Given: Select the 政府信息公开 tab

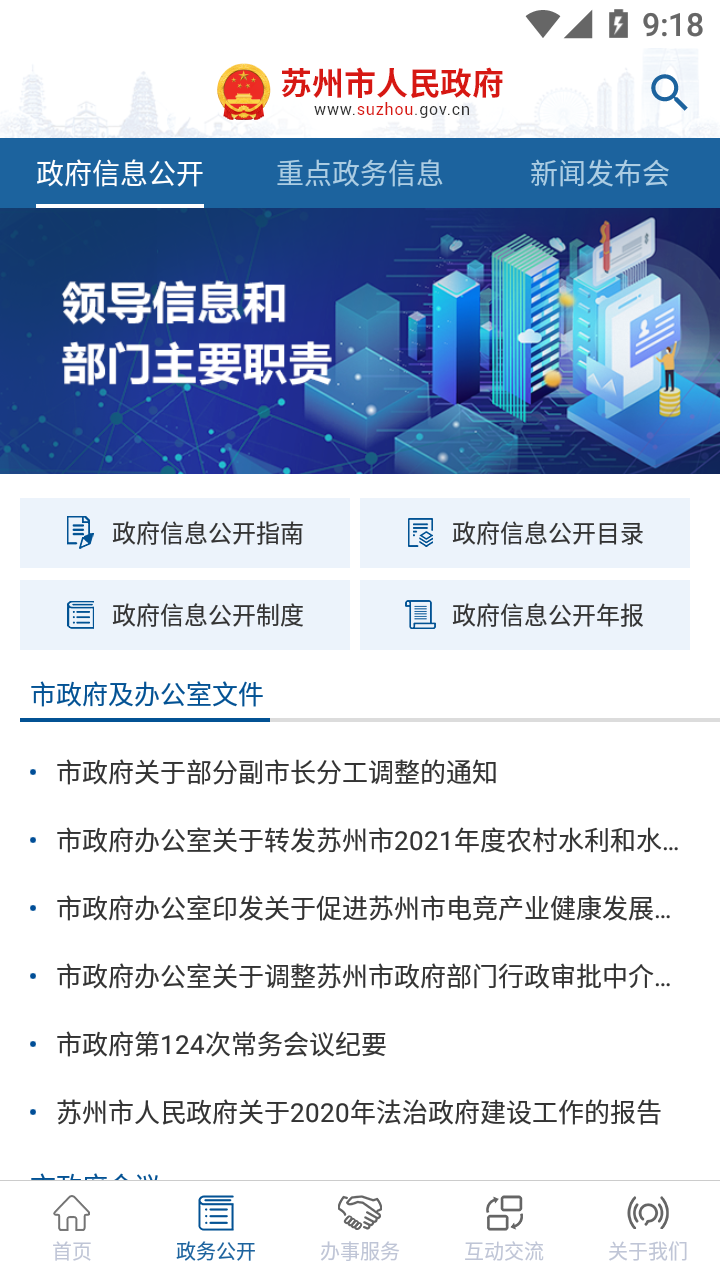Looking at the screenshot, I should [x=120, y=173].
